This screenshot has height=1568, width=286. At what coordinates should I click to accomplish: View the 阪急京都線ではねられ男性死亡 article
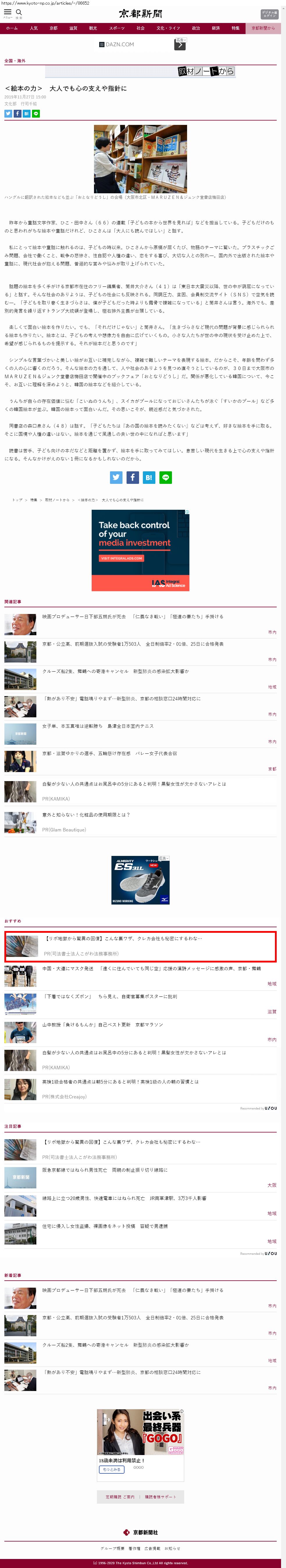click(104, 1170)
